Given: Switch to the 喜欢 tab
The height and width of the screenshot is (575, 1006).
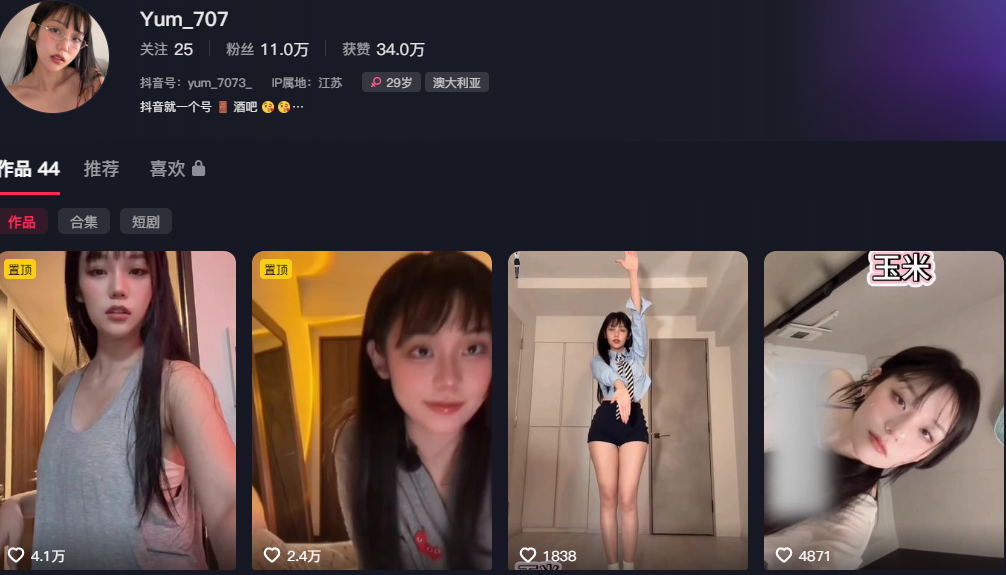Looking at the screenshot, I should (x=177, y=169).
